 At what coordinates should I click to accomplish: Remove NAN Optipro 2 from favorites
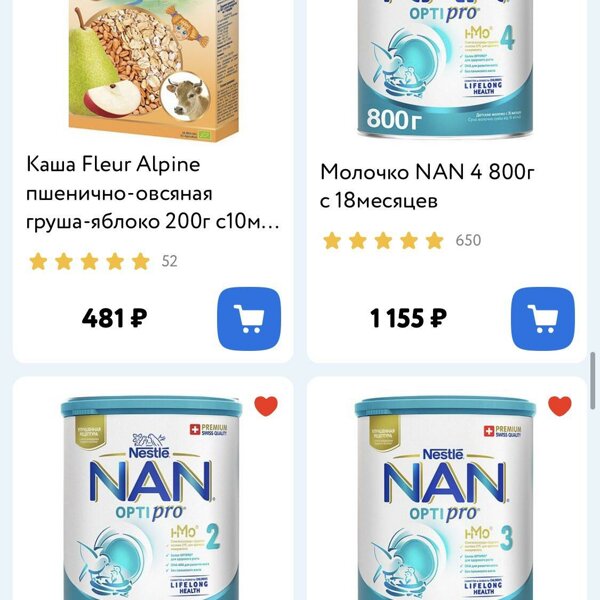pyautogui.click(x=265, y=406)
